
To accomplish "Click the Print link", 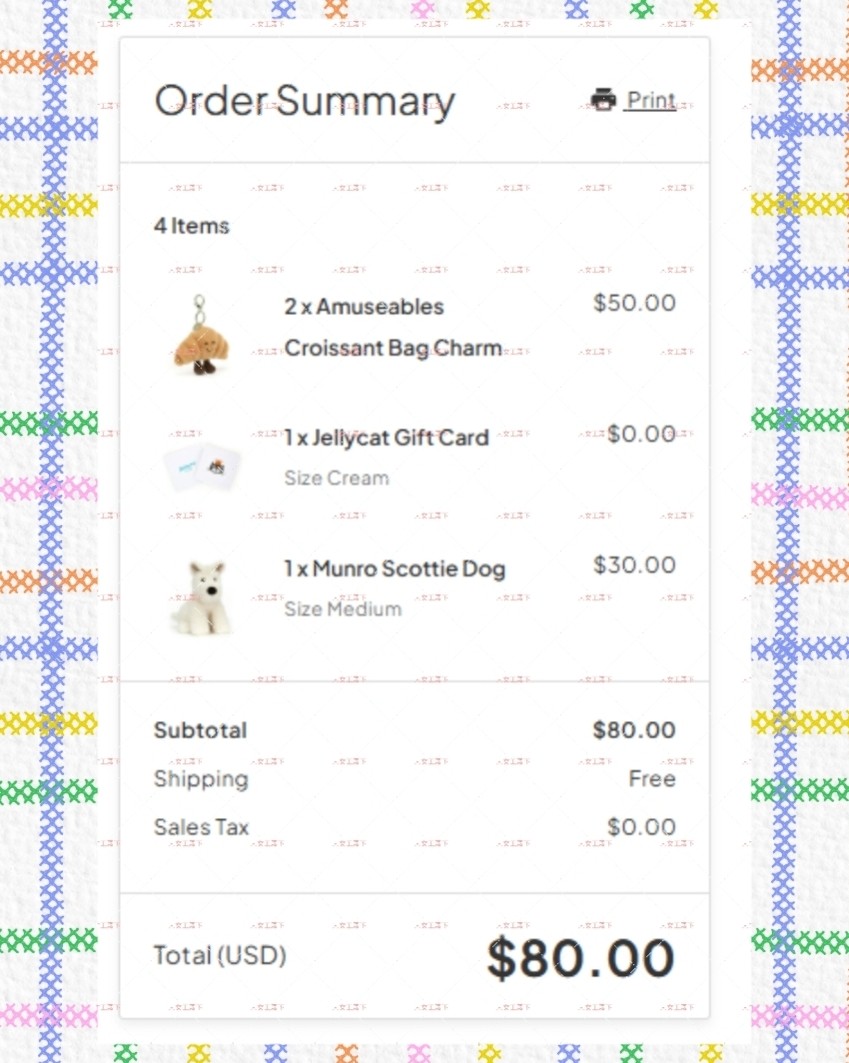I will click(x=651, y=99).
